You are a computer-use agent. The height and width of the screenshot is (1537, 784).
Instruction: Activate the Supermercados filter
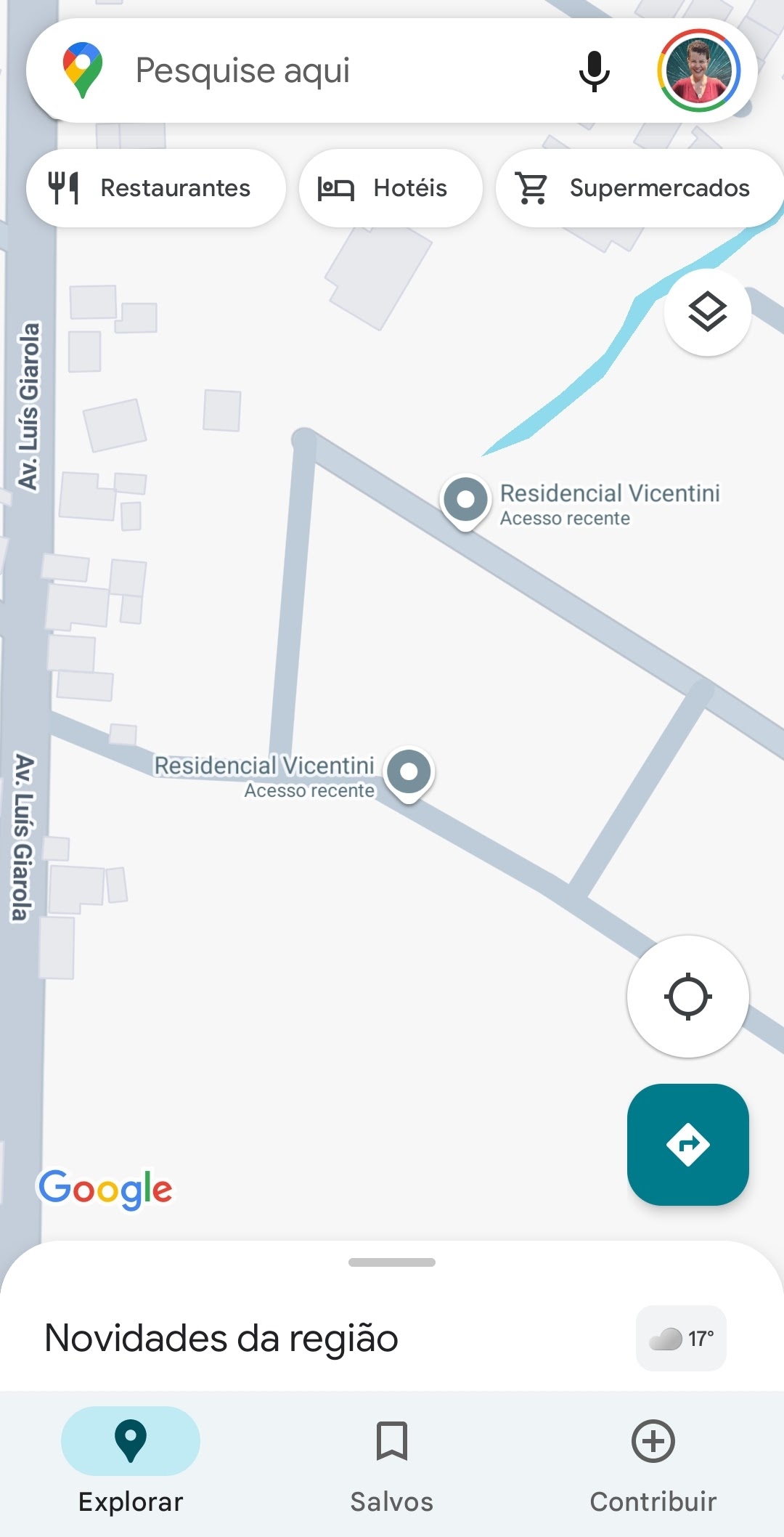click(x=637, y=187)
